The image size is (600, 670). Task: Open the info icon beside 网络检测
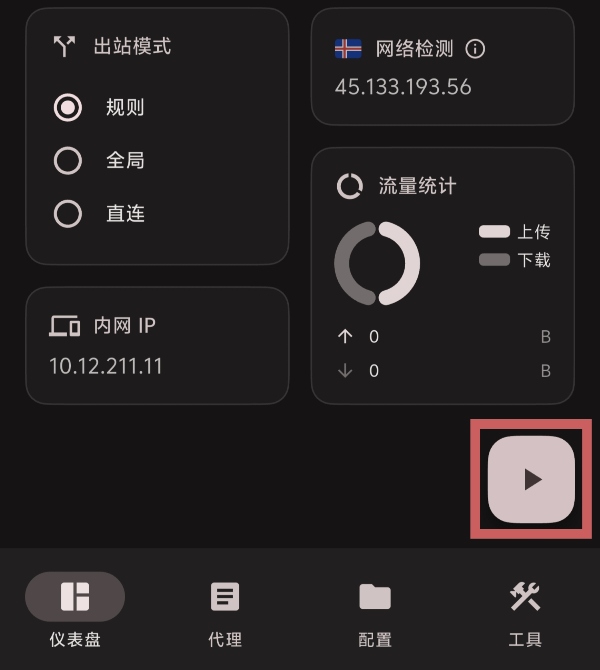point(476,49)
